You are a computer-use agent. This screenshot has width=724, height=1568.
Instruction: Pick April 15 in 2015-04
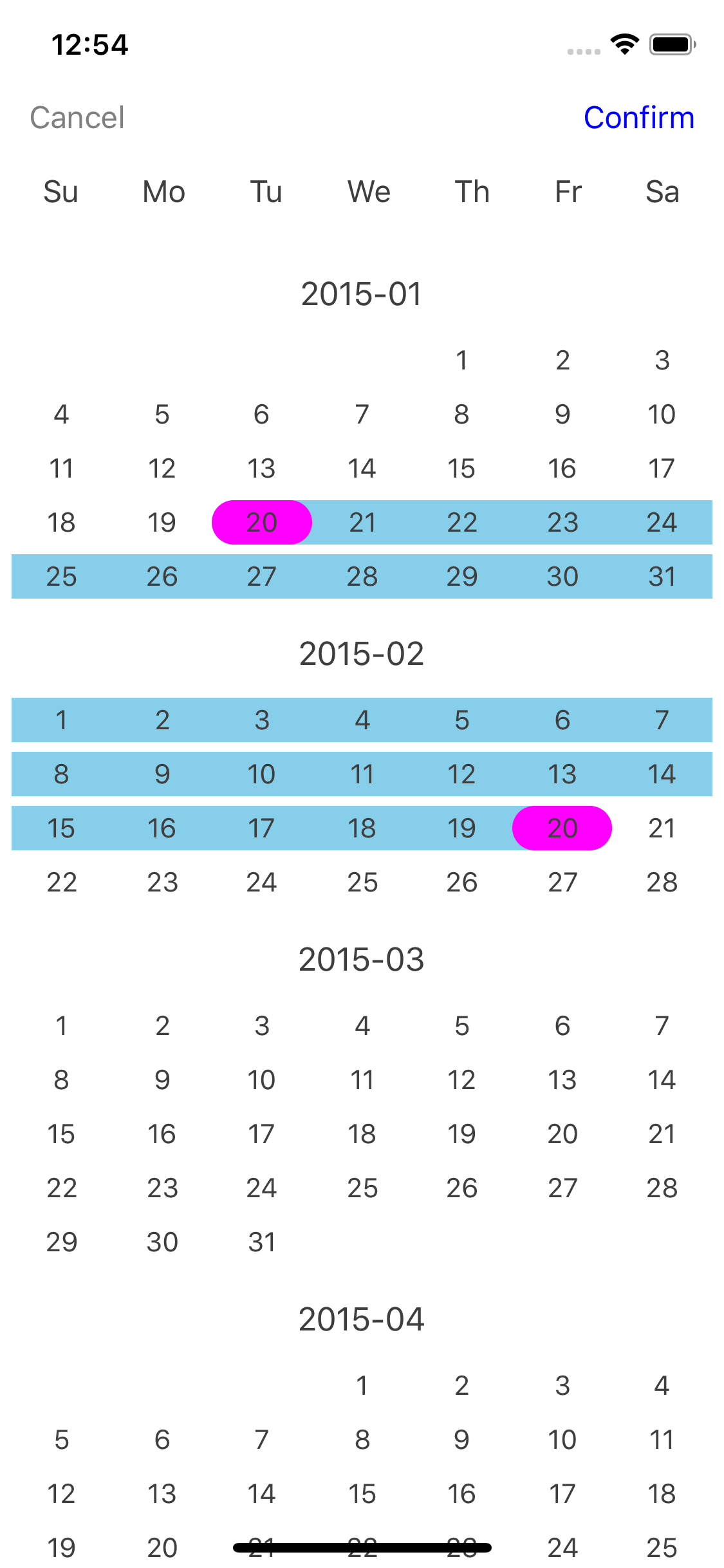(362, 1493)
